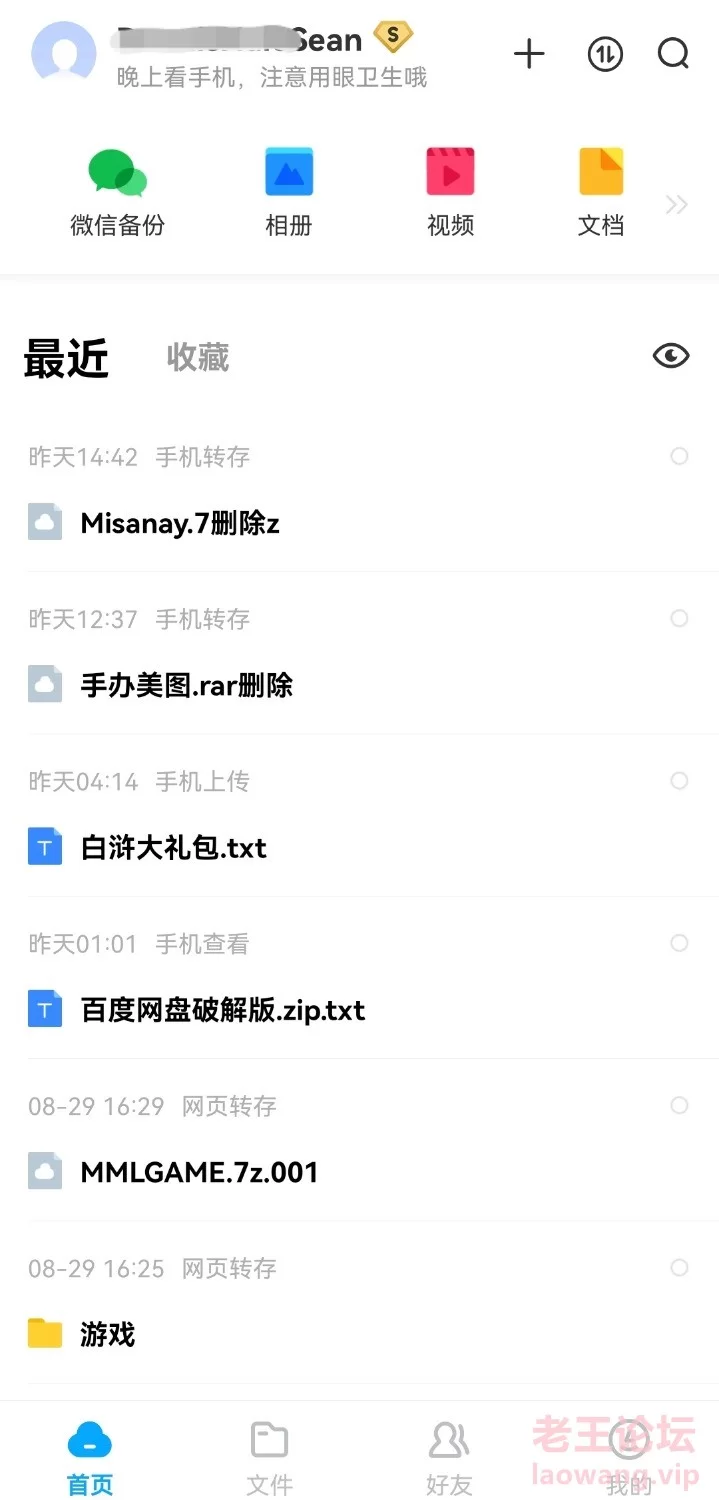Screen dimensions: 719x1500
Task: Open 微信备份 shortcut
Action: click(117, 192)
